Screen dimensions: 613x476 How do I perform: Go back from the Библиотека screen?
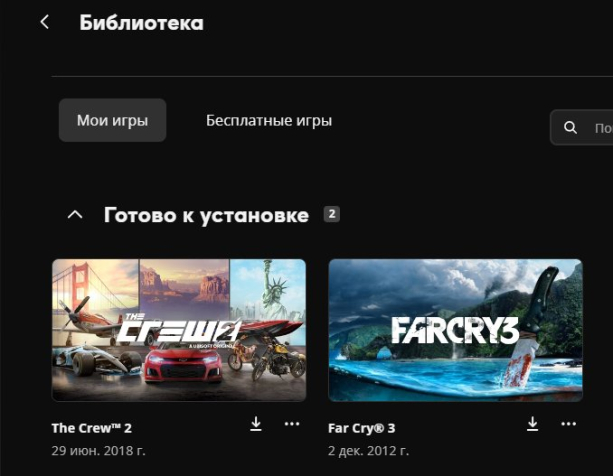point(45,22)
